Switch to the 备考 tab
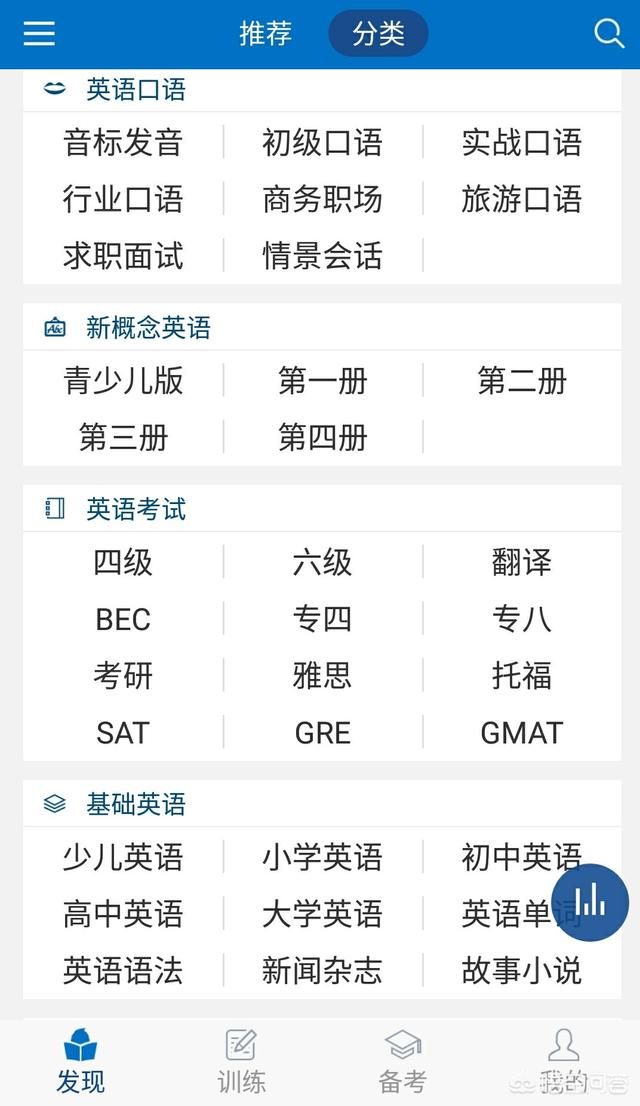 click(402, 1061)
